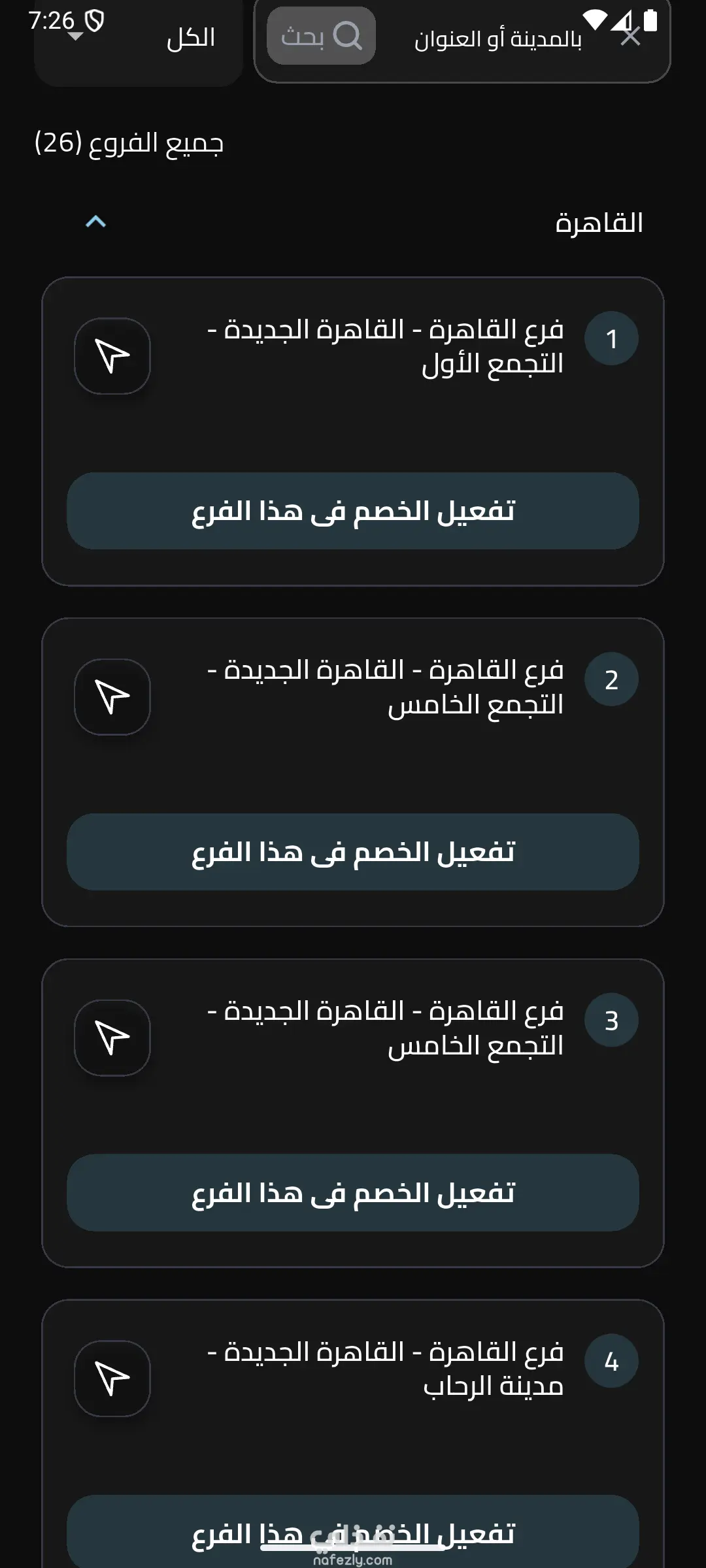Clear the search field with the X
This screenshot has height=1568, width=706.
pyautogui.click(x=630, y=37)
